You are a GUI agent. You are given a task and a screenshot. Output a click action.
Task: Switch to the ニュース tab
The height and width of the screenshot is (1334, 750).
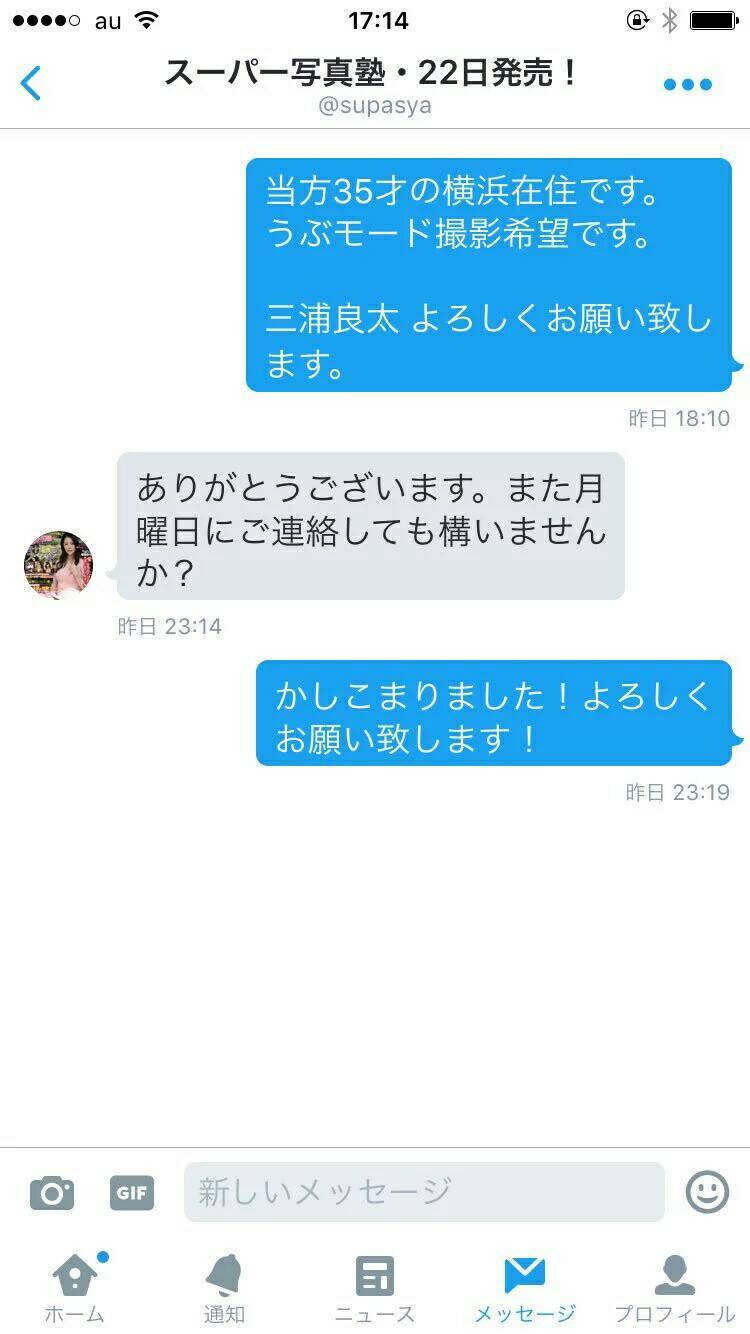(x=374, y=1288)
